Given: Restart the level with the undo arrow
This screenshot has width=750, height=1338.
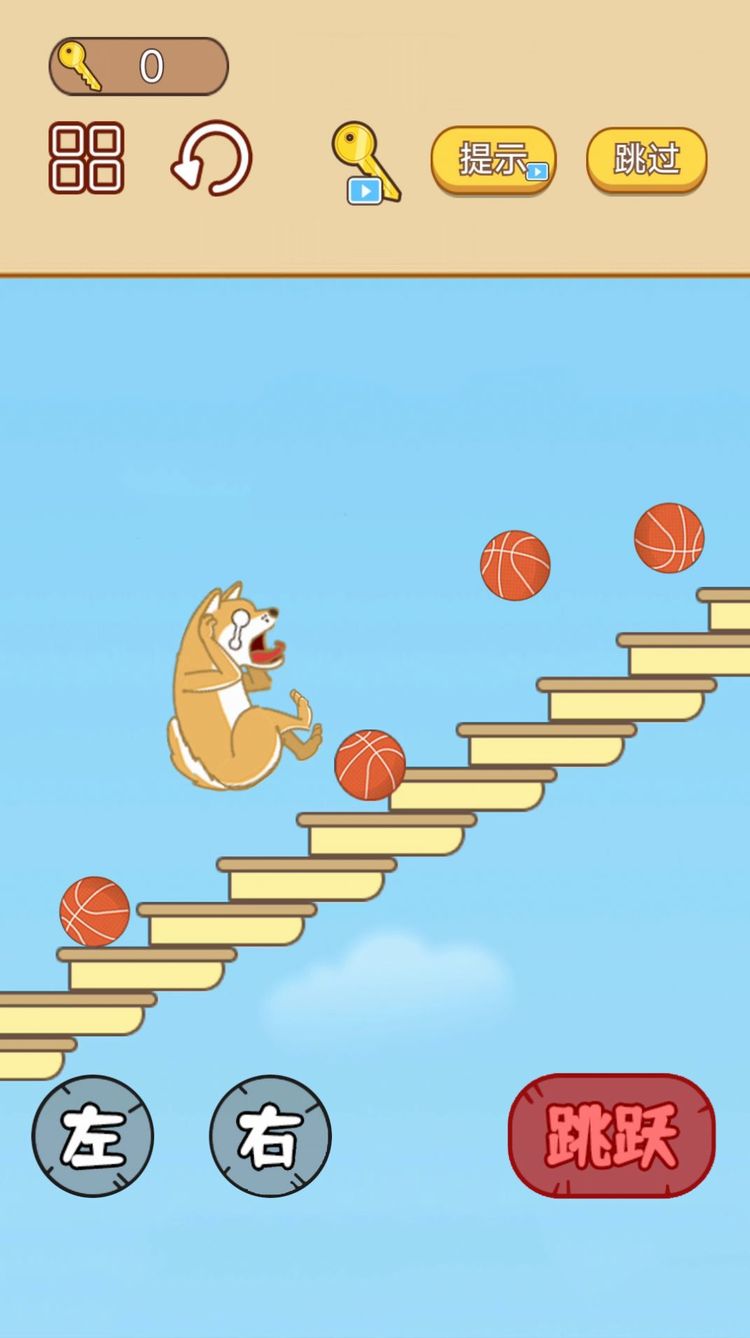Looking at the screenshot, I should pos(212,158).
